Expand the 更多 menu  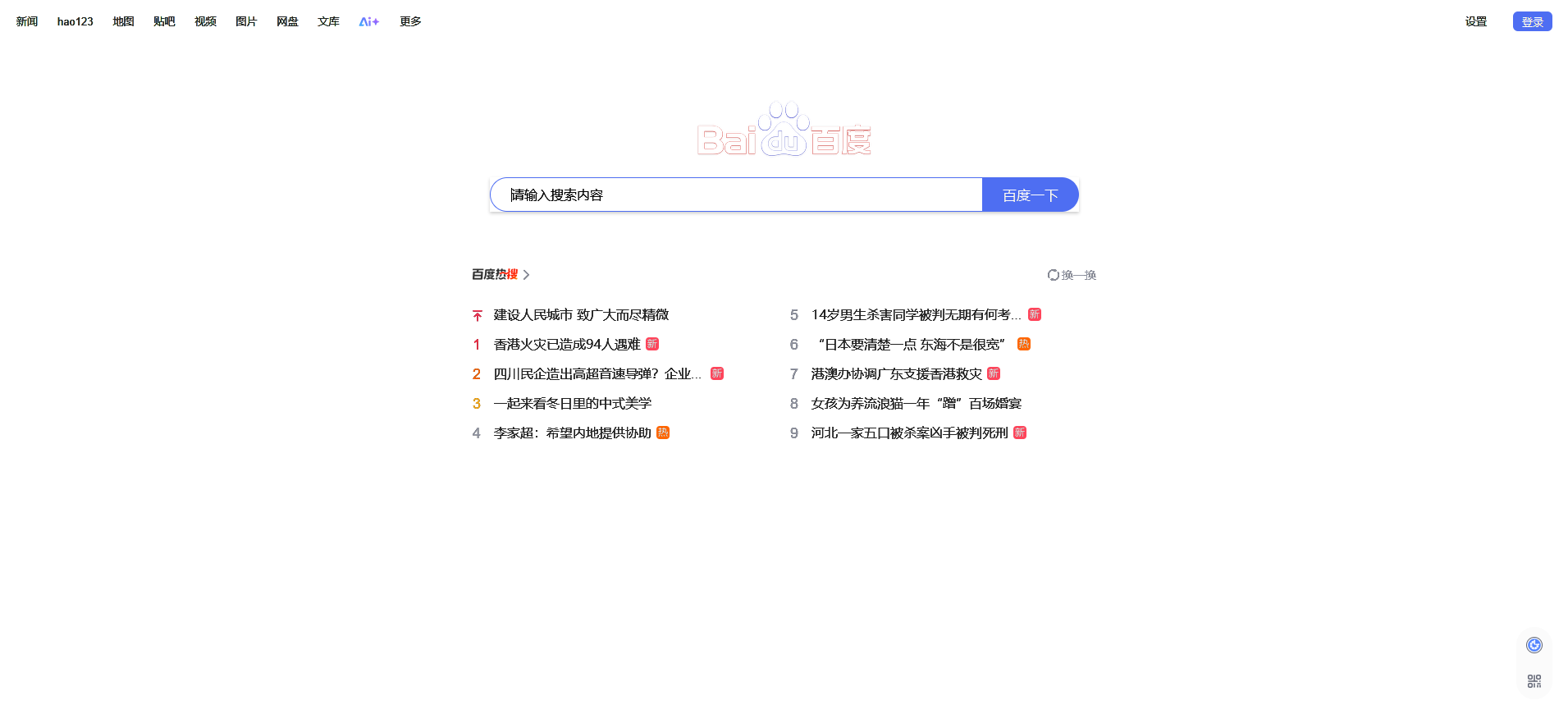point(410,21)
